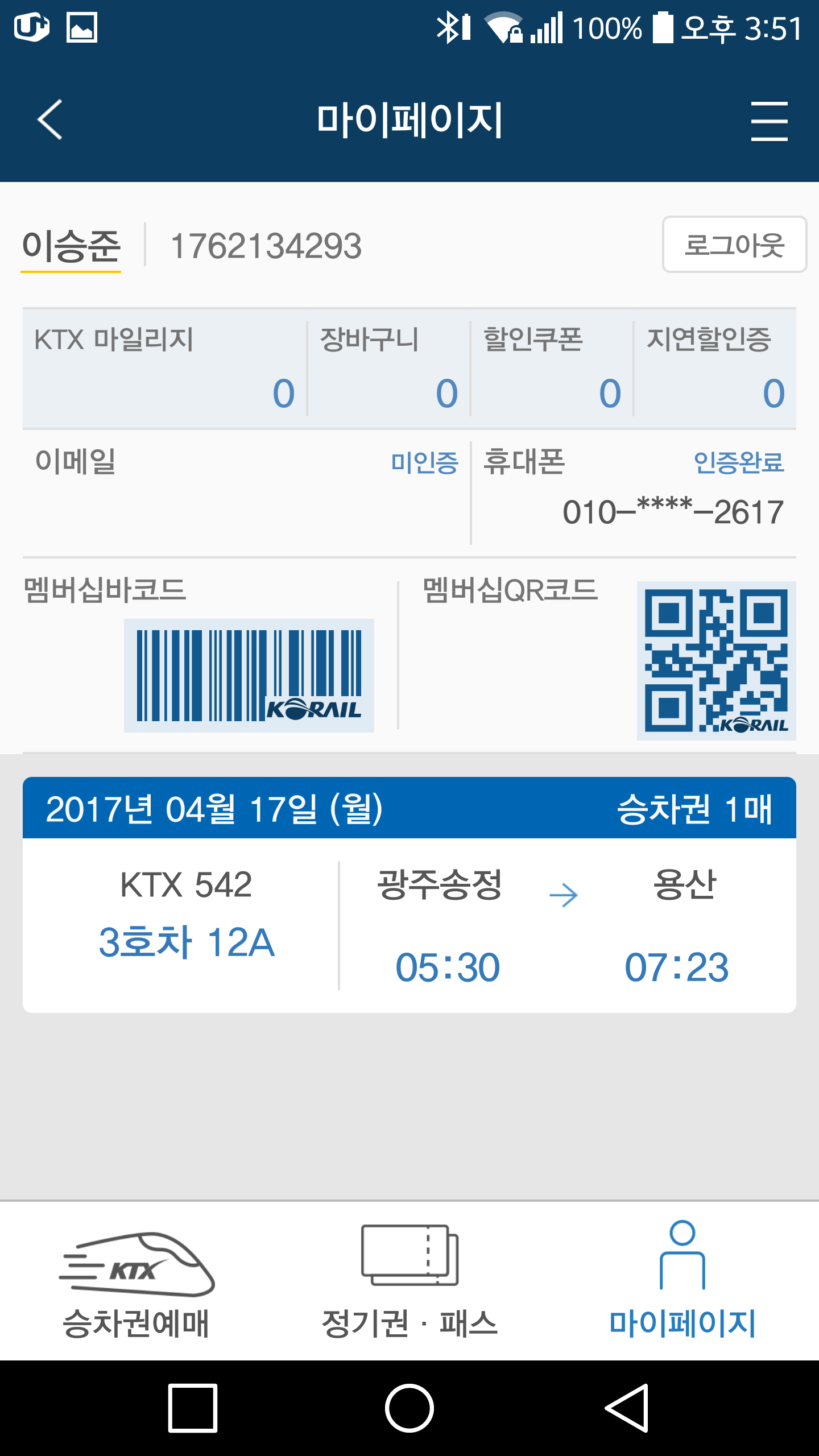The width and height of the screenshot is (819, 1456).
Task: Open the KTX 542 ticket card
Action: click(x=409, y=895)
